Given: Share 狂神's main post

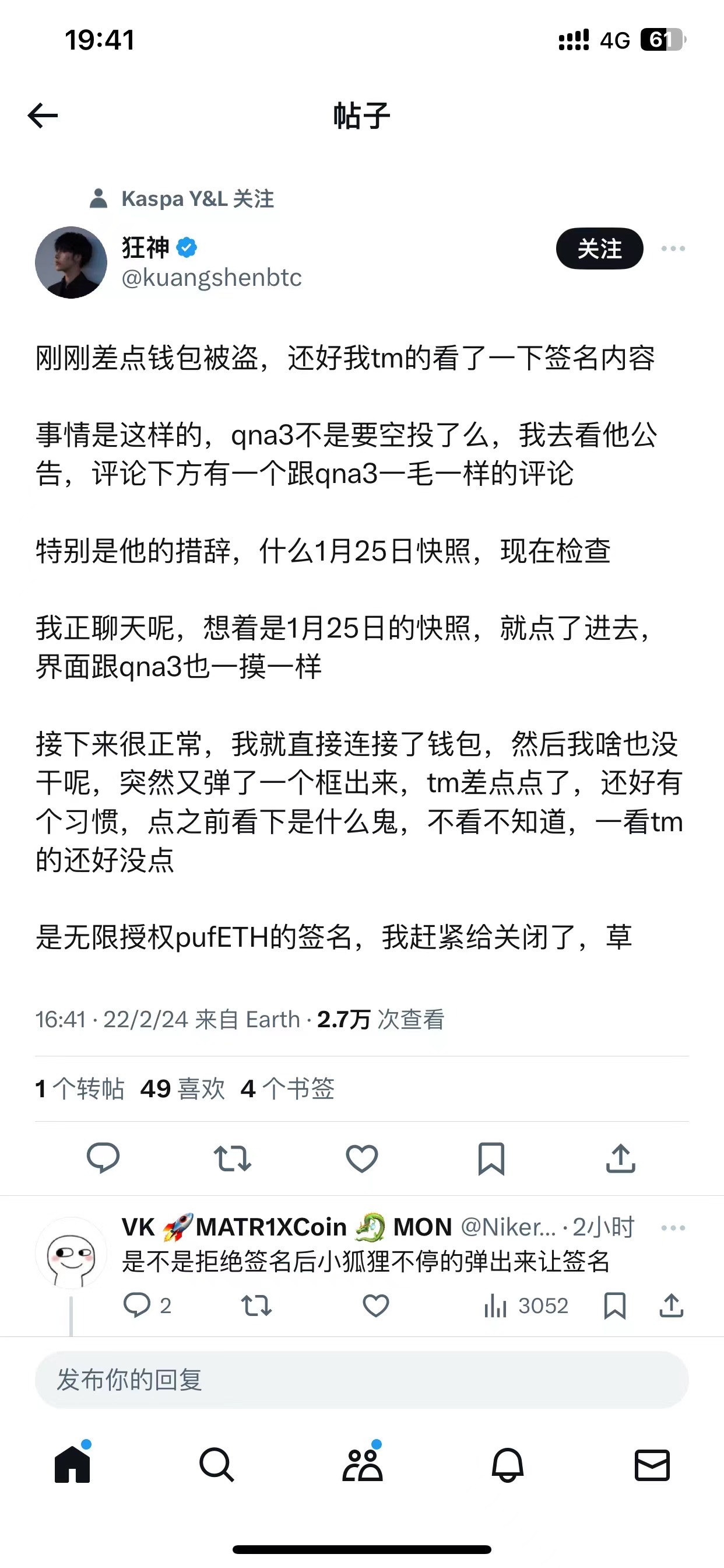Looking at the screenshot, I should click(621, 1158).
